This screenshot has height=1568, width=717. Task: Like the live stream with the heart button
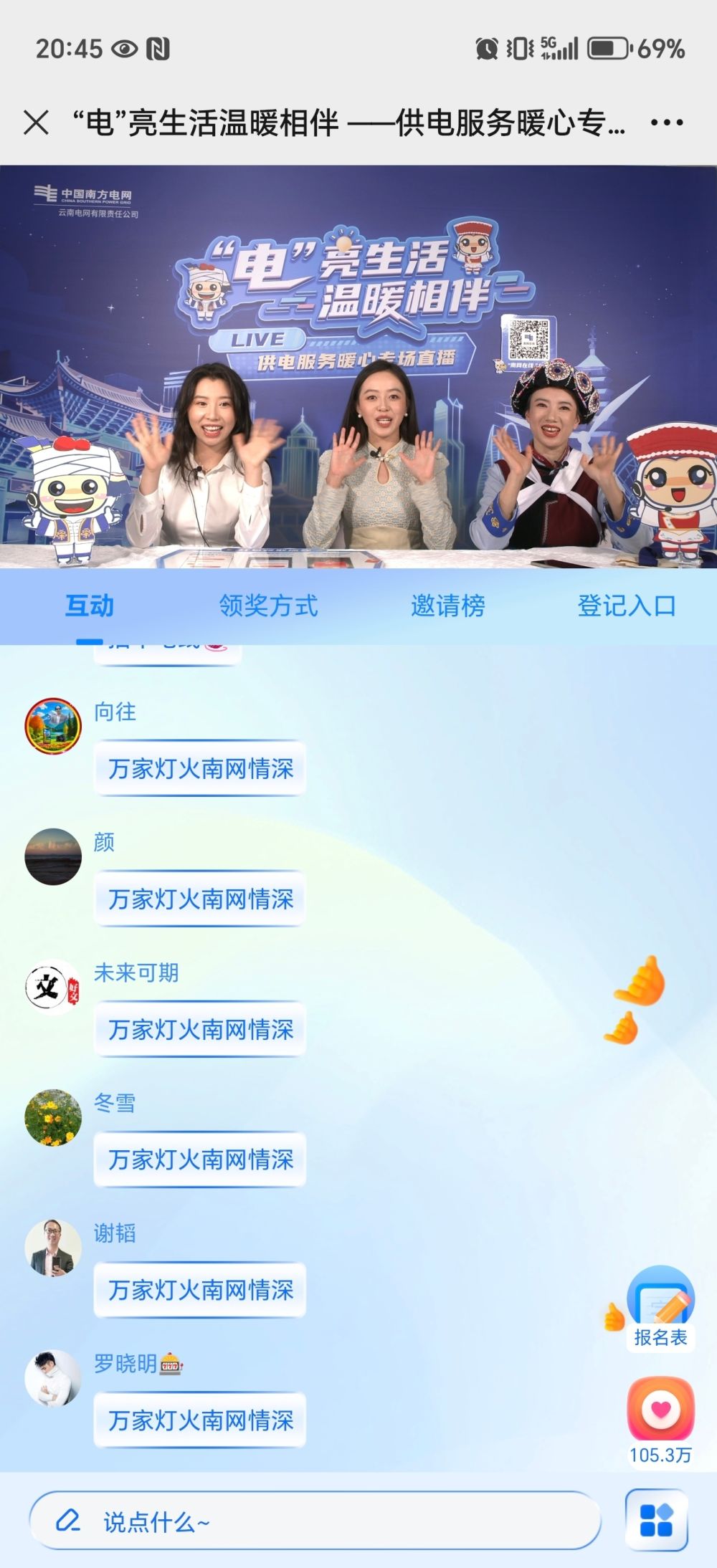click(660, 1409)
